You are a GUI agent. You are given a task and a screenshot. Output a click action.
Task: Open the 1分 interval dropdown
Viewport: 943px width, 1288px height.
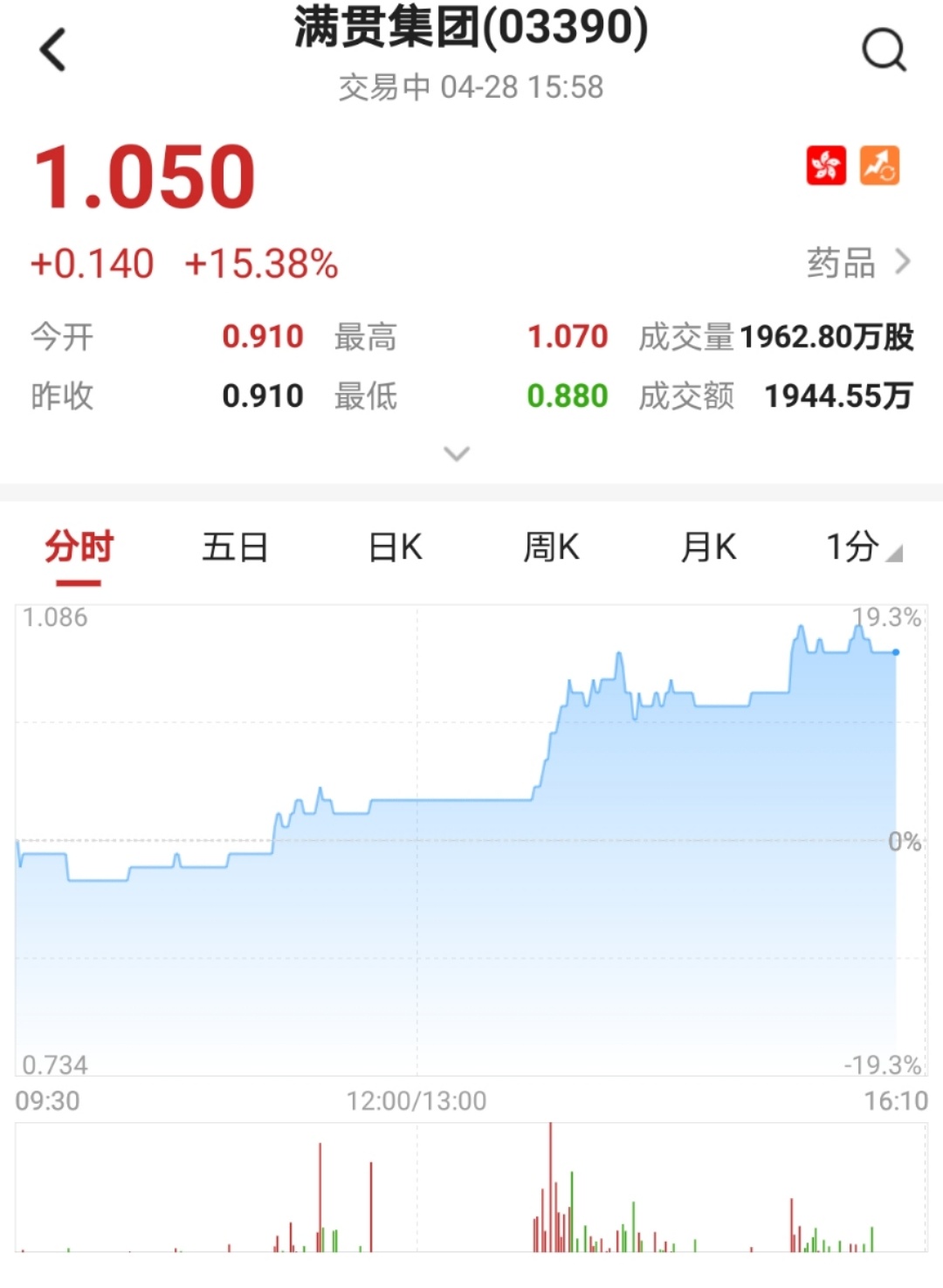point(863,548)
